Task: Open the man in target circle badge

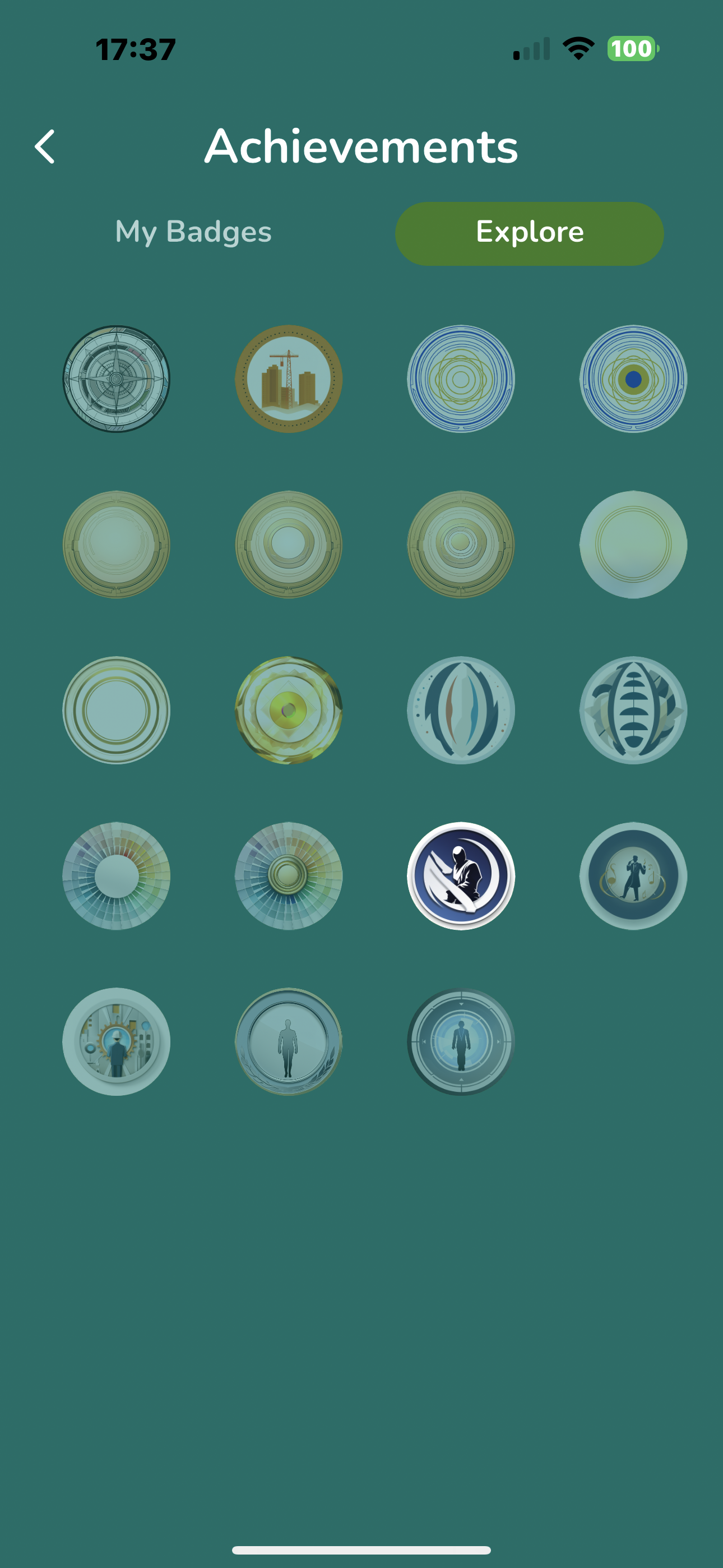Action: point(461,1041)
